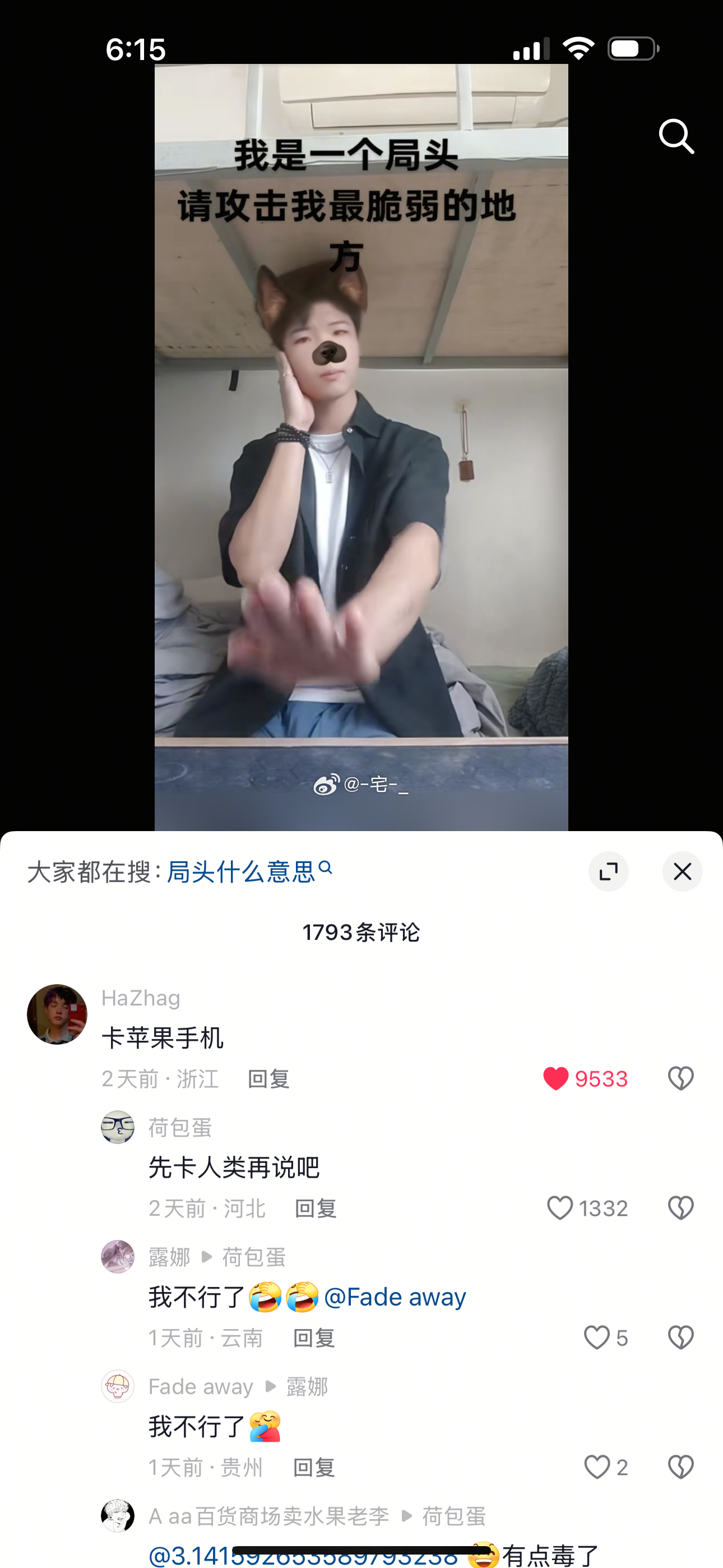The image size is (723, 1568).
Task: Close the comments panel
Action: pos(682,871)
